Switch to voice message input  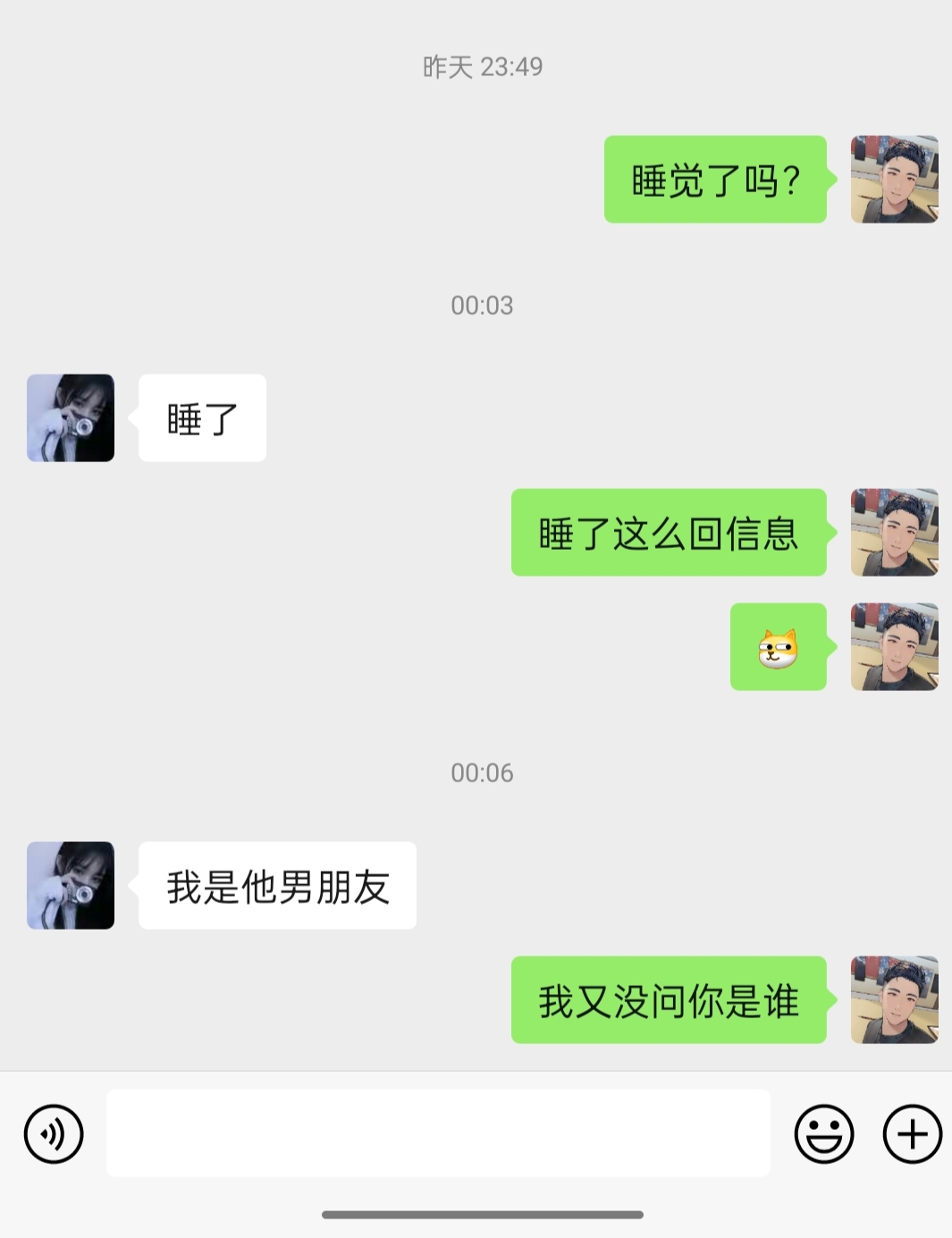tap(54, 1134)
